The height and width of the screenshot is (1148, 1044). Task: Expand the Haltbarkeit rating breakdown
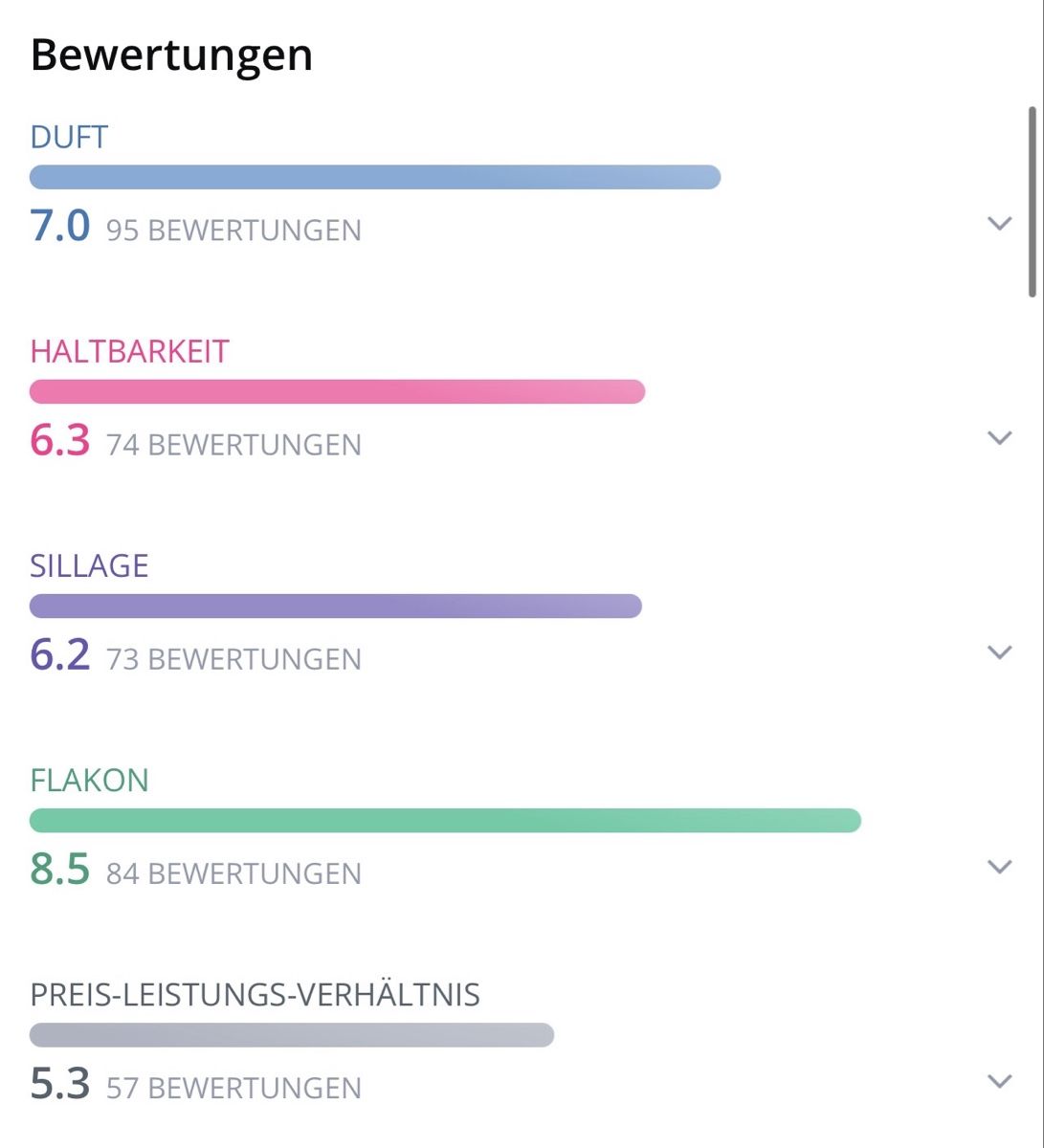999,438
